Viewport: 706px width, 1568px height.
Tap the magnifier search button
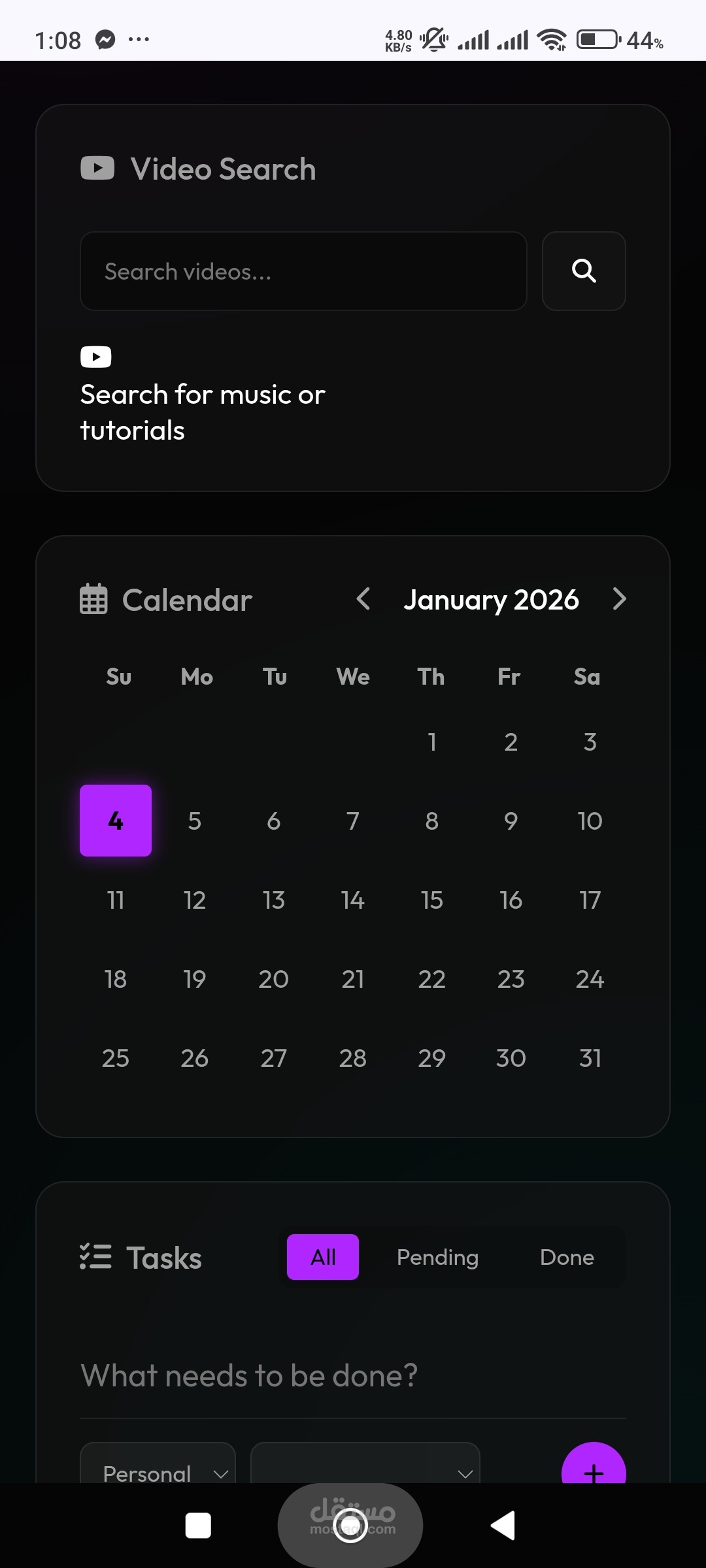pyautogui.click(x=583, y=271)
